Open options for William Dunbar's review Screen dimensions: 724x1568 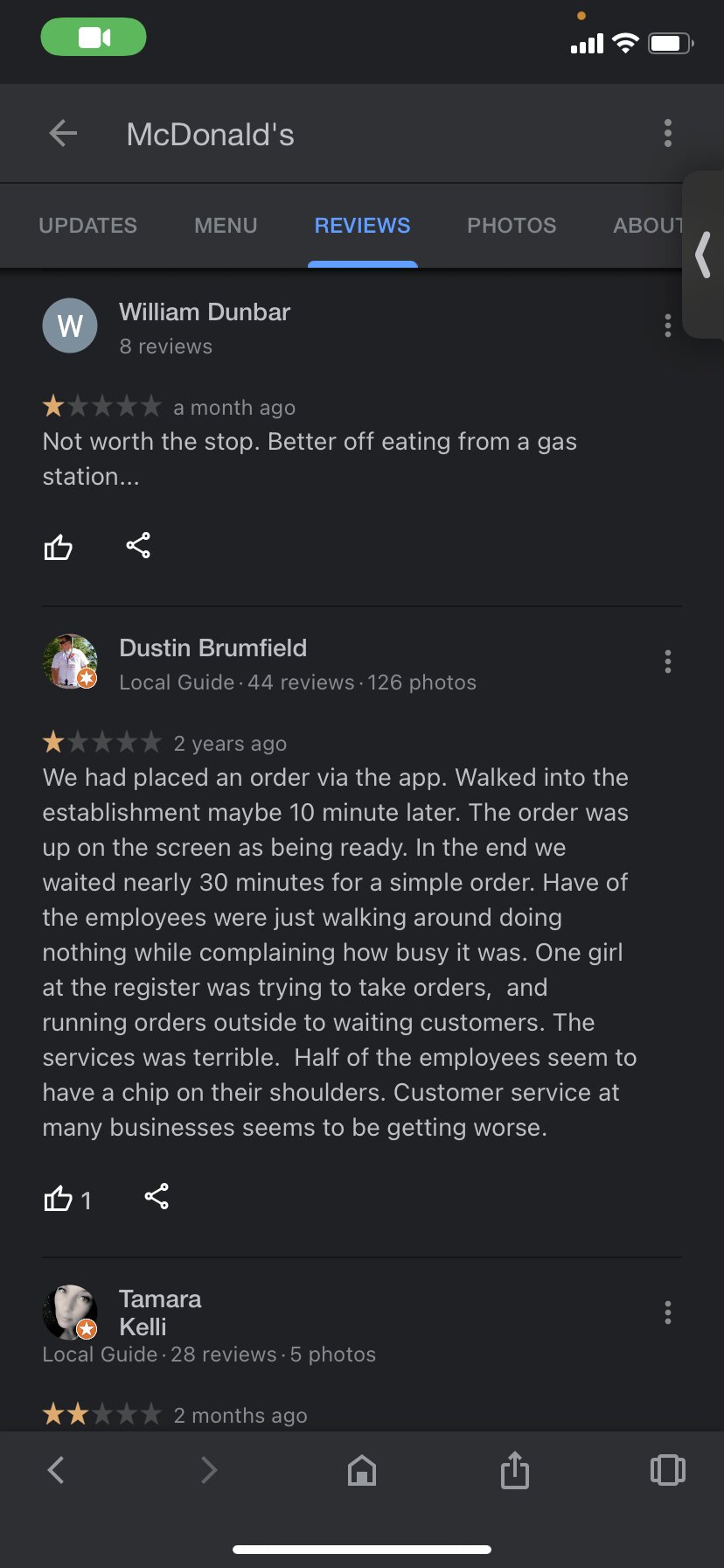click(668, 325)
